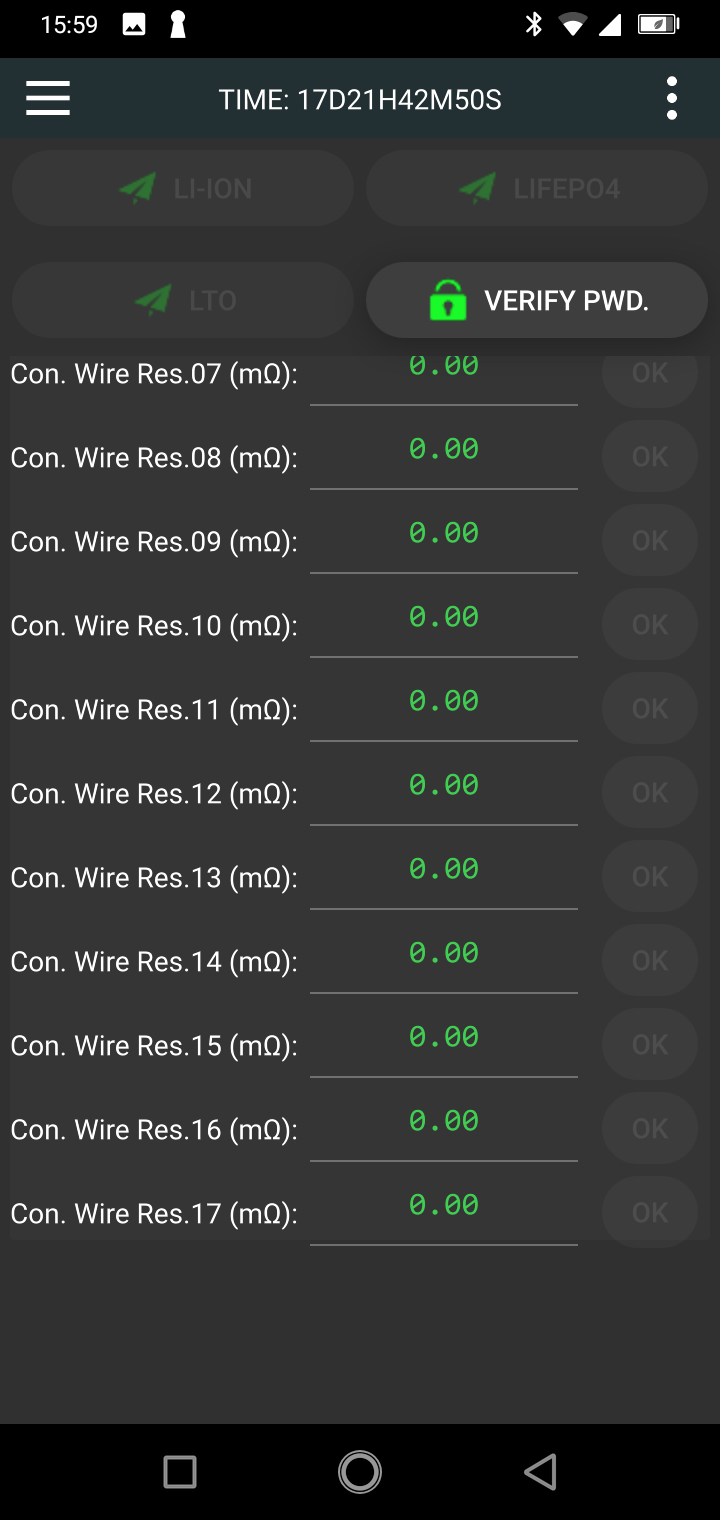Go back using system back button
The width and height of the screenshot is (720, 1520).
[540, 1472]
